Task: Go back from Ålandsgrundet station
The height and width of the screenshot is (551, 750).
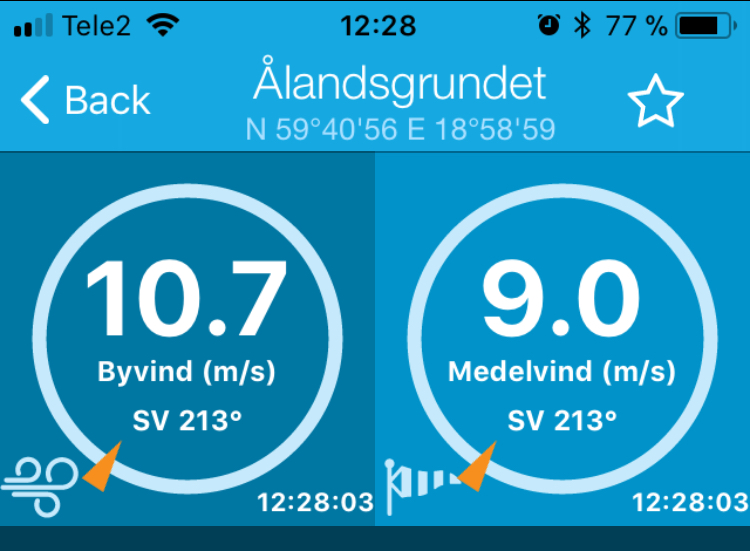Action: [84, 100]
